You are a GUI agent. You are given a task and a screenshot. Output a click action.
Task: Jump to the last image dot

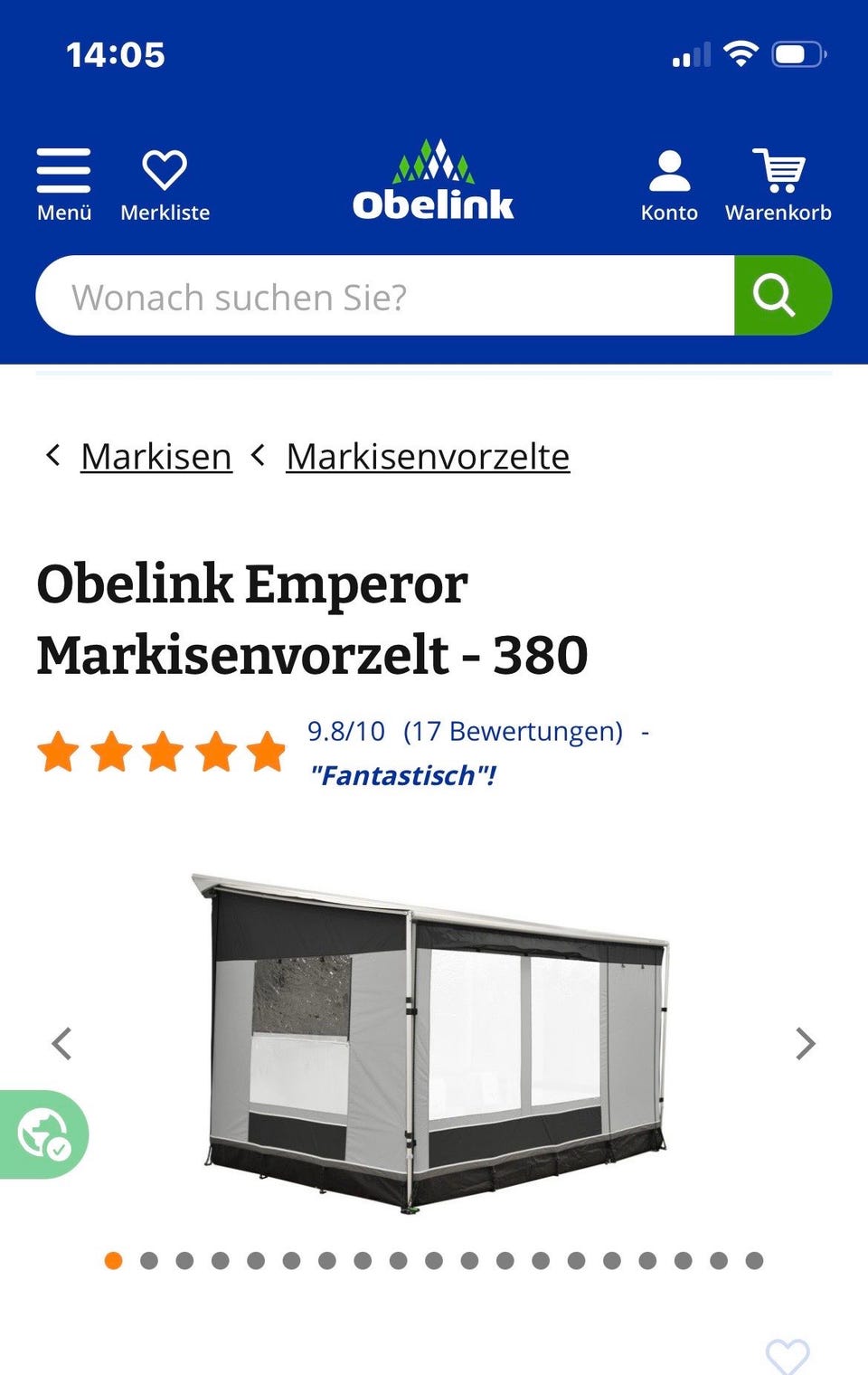pyautogui.click(x=751, y=1258)
